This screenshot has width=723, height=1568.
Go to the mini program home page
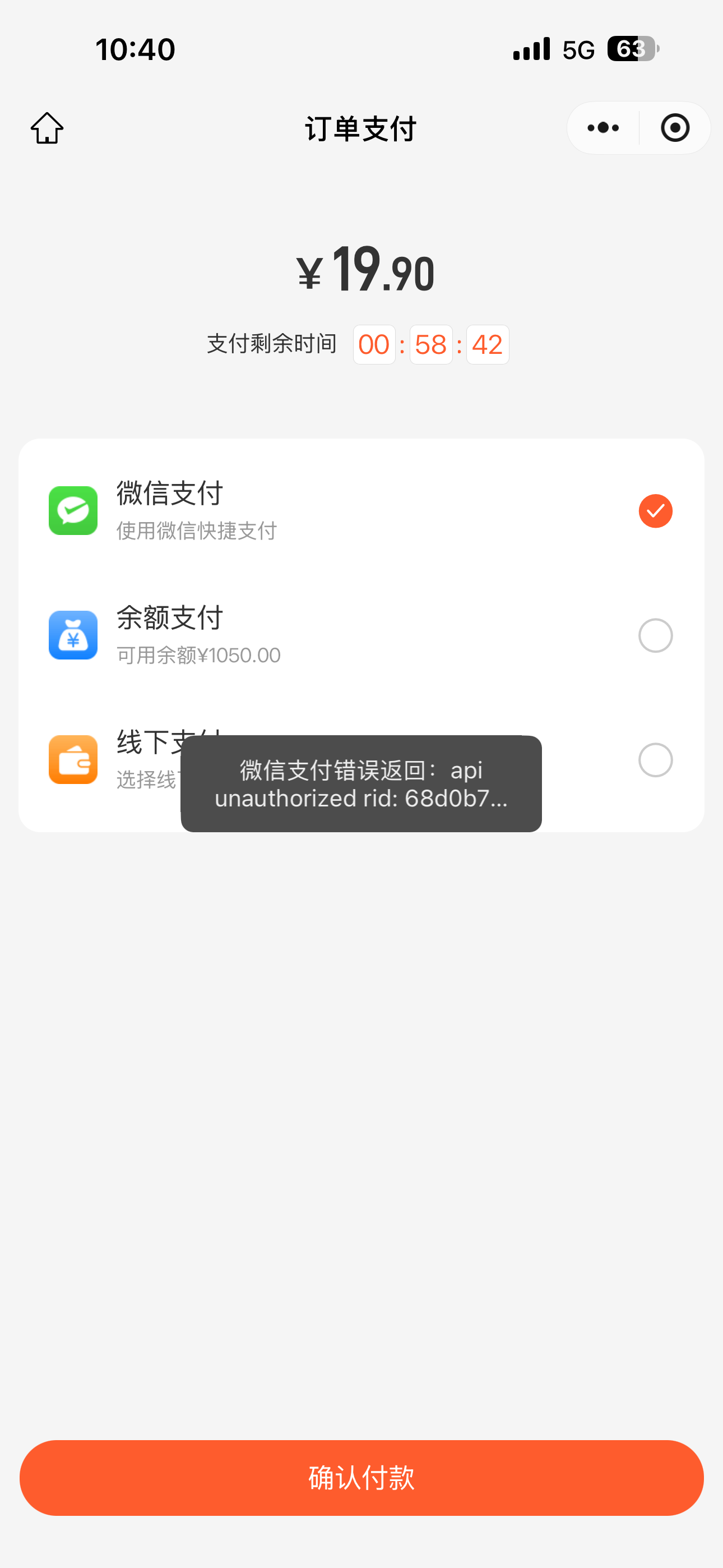point(47,128)
